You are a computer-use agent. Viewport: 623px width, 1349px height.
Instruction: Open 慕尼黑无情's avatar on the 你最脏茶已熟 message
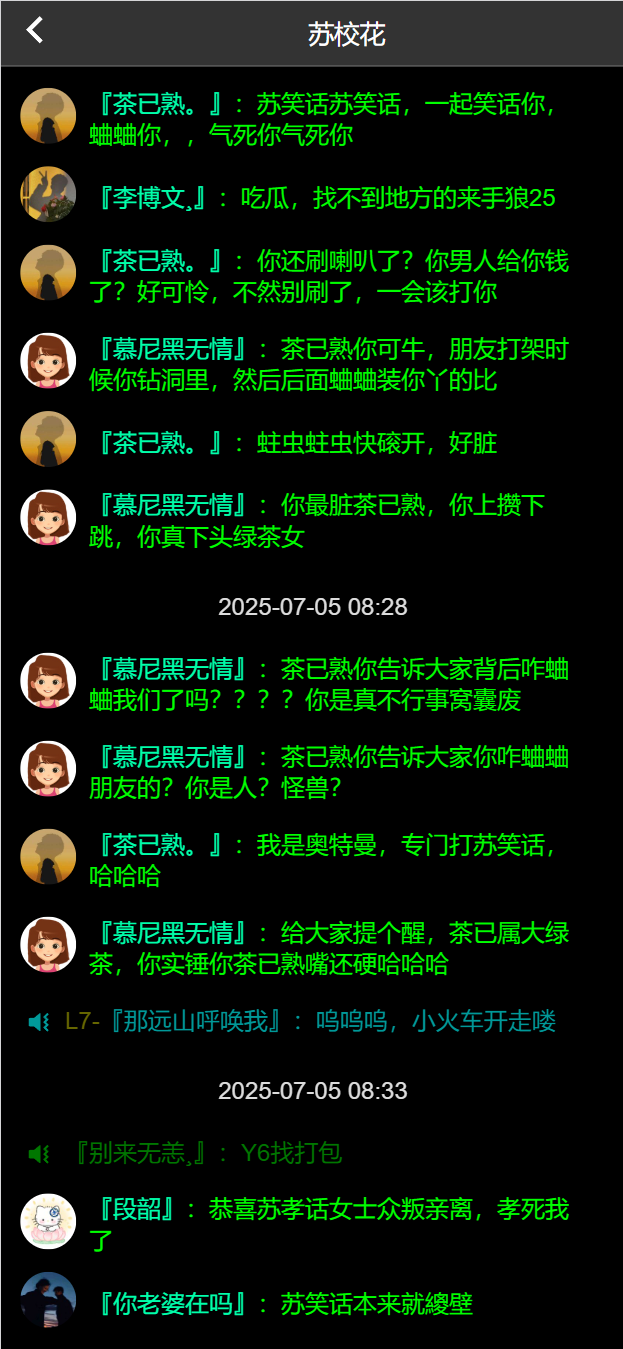pyautogui.click(x=48, y=517)
